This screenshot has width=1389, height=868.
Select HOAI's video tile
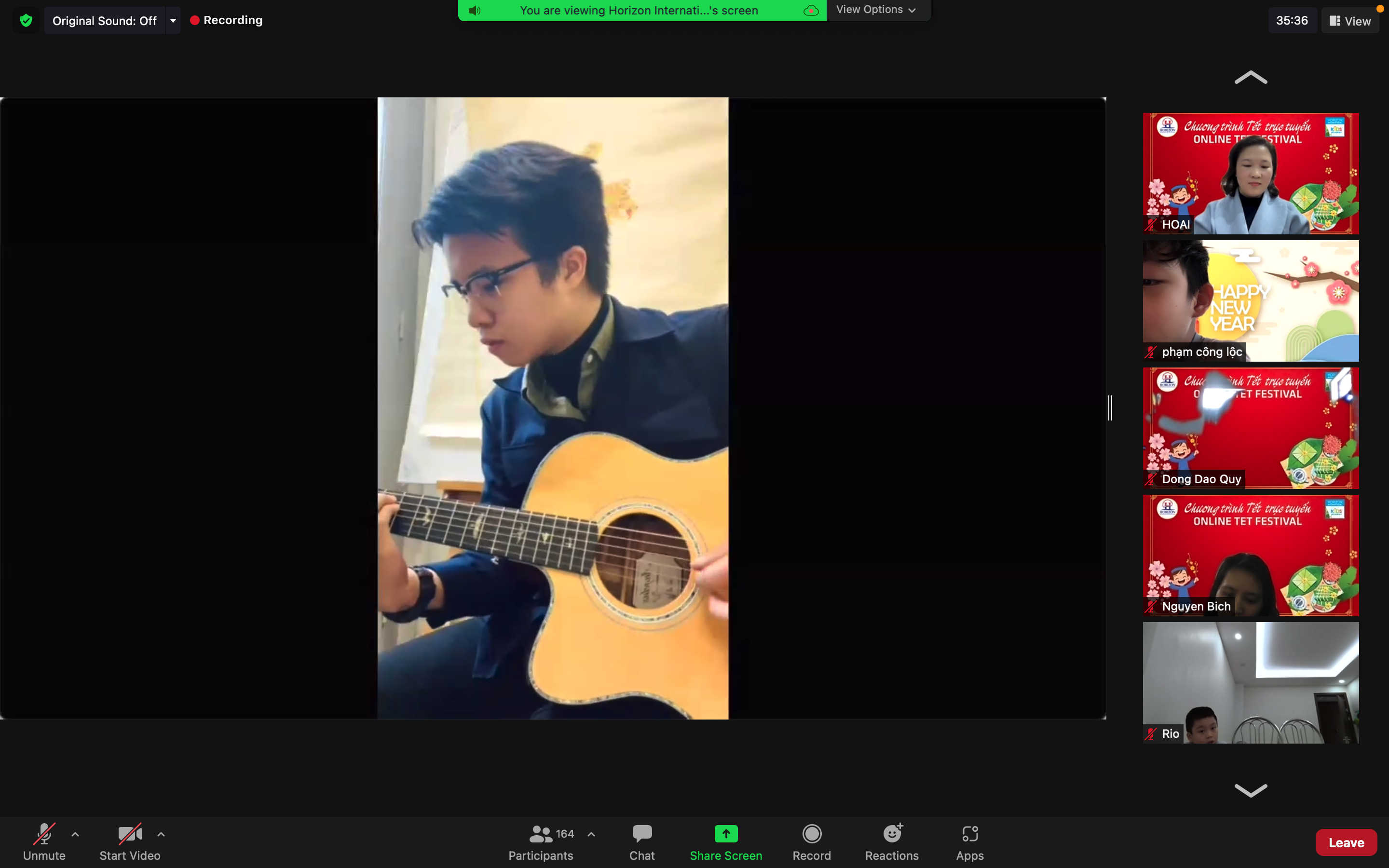(1250, 173)
